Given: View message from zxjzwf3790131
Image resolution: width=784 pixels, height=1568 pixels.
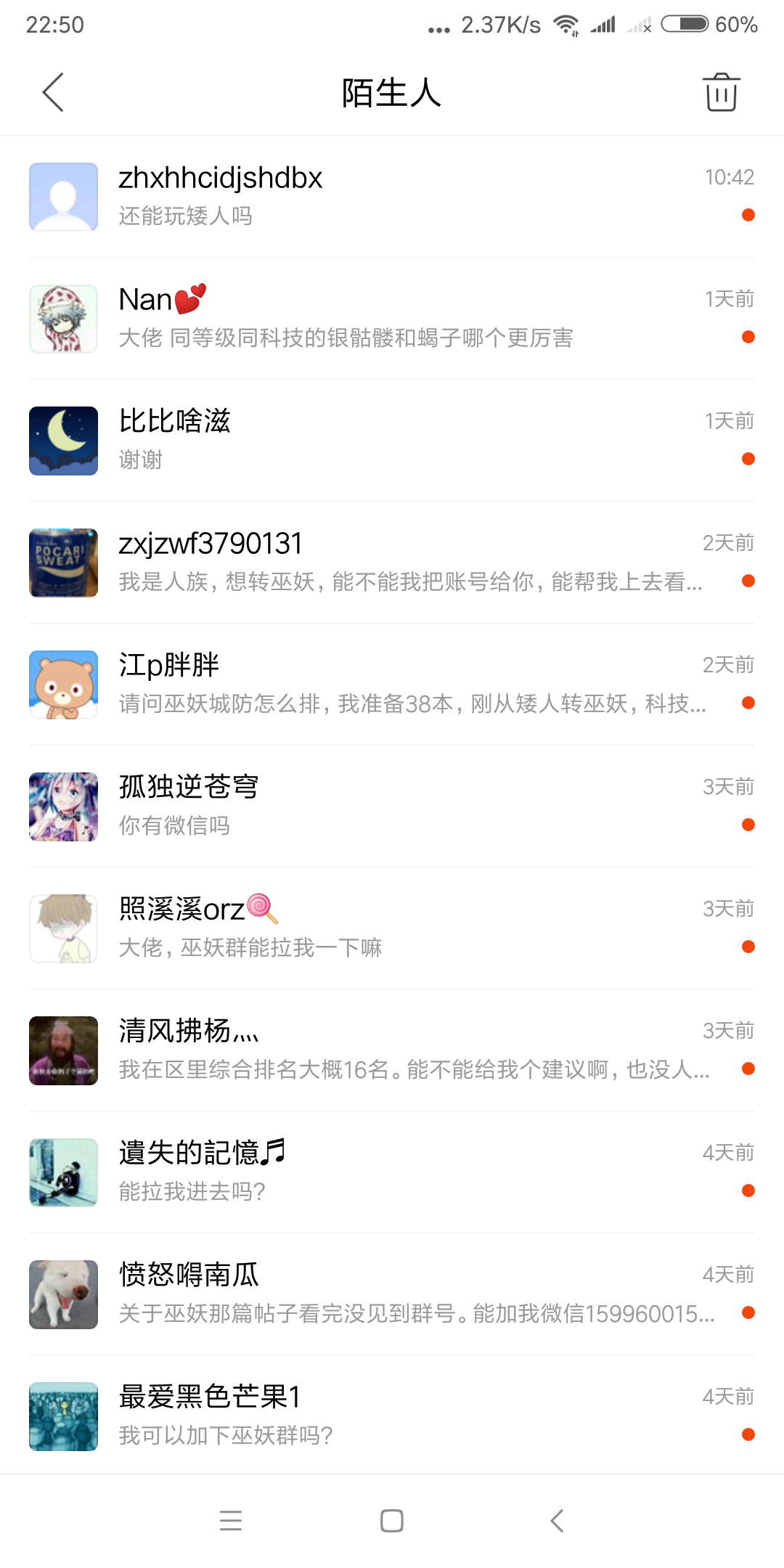Looking at the screenshot, I should pyautogui.click(x=392, y=563).
